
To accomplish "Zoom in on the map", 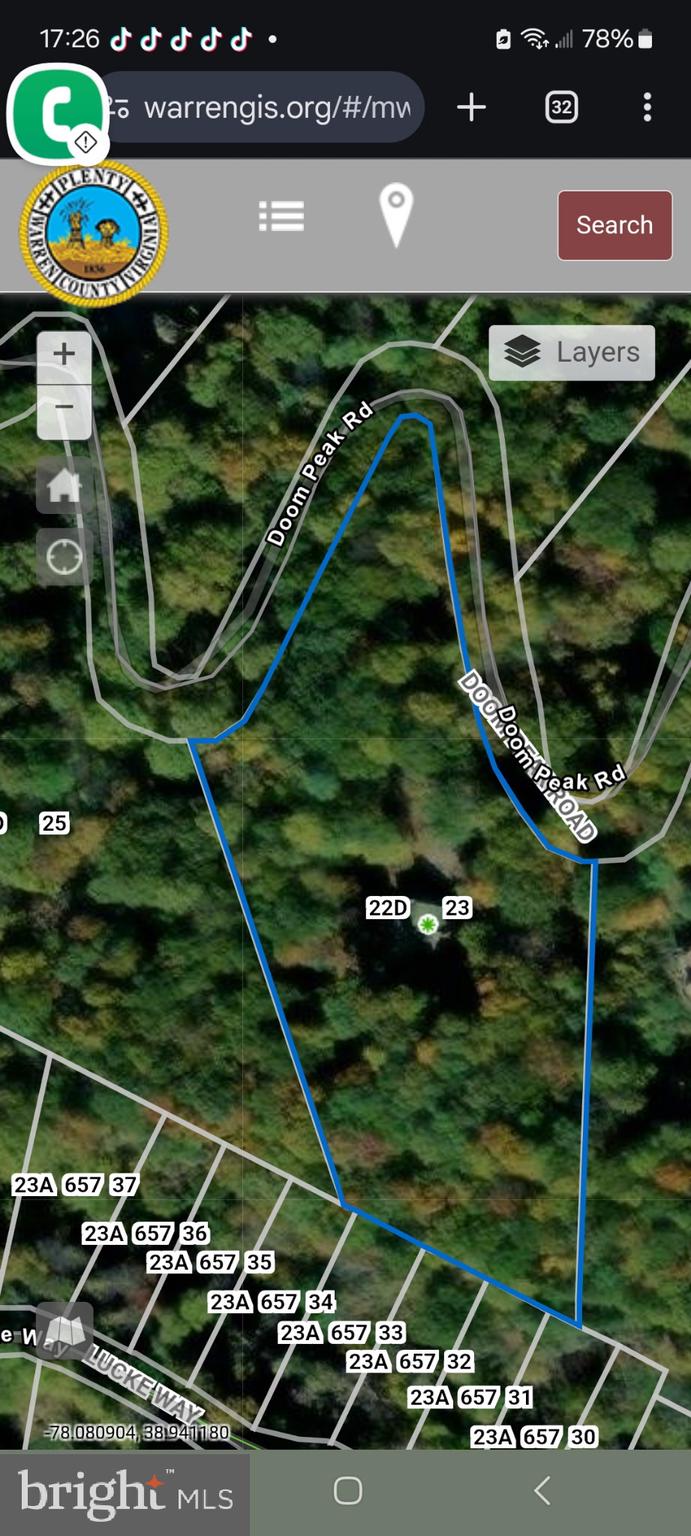I will [64, 354].
